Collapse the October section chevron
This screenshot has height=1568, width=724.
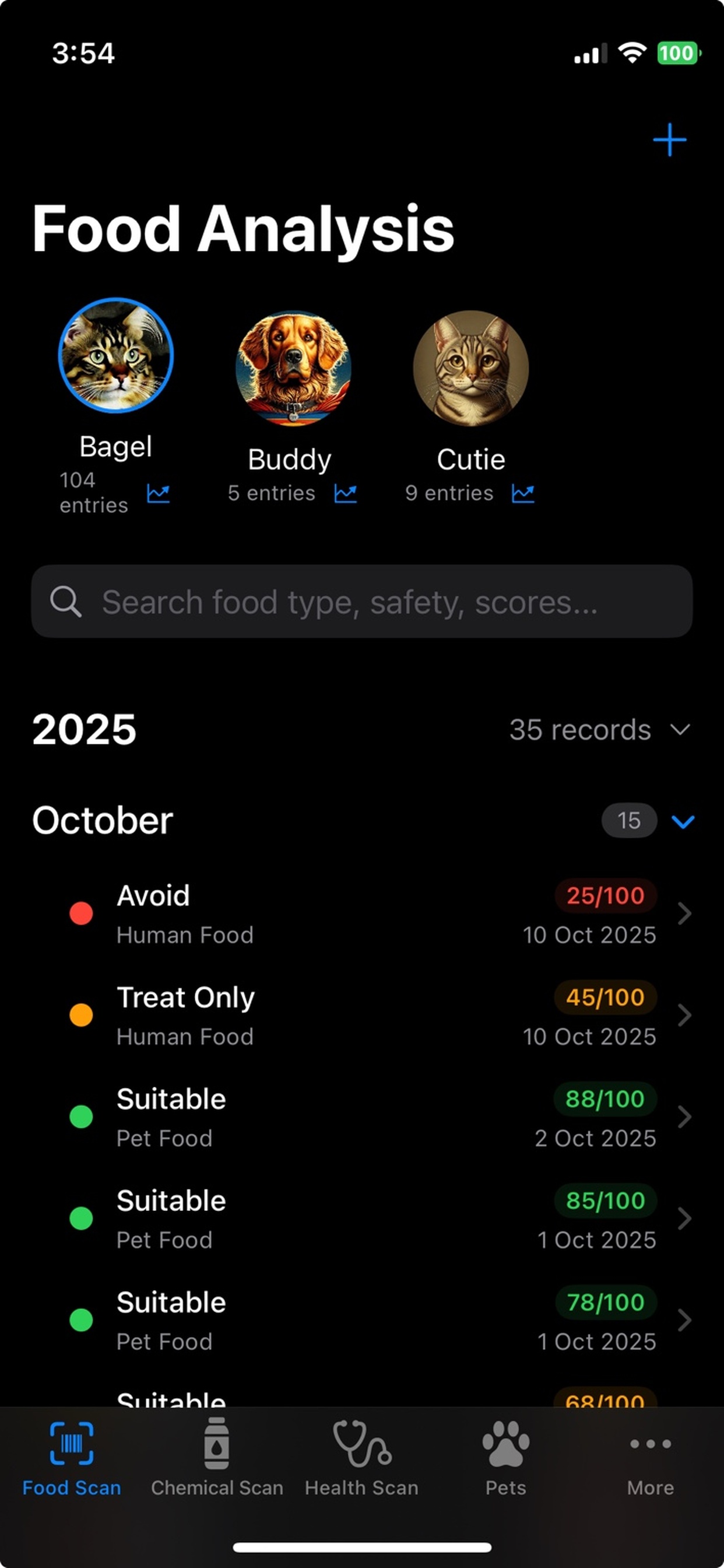(x=683, y=821)
